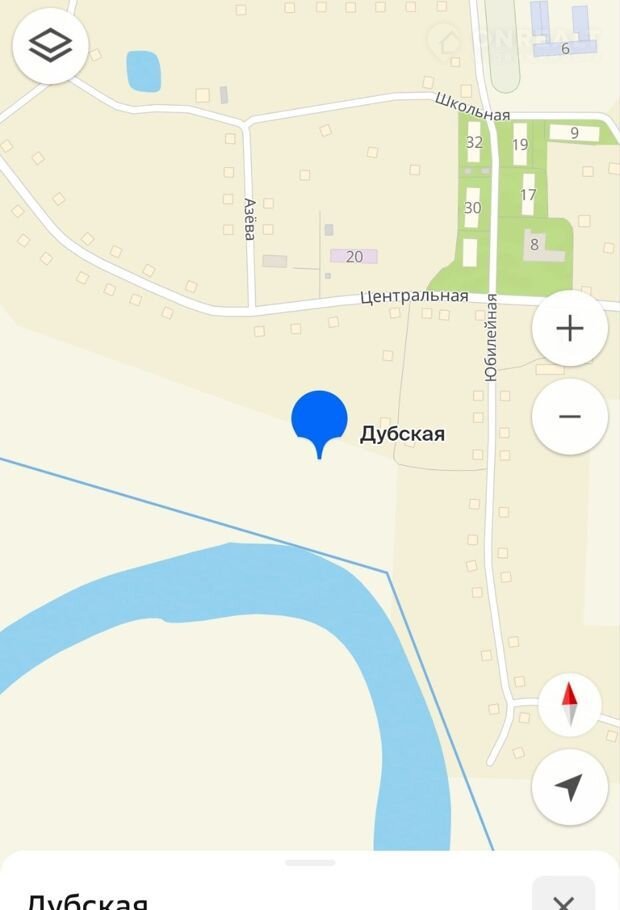Close the Дубская place card
Viewport: 620px width, 910px height.
click(563, 898)
